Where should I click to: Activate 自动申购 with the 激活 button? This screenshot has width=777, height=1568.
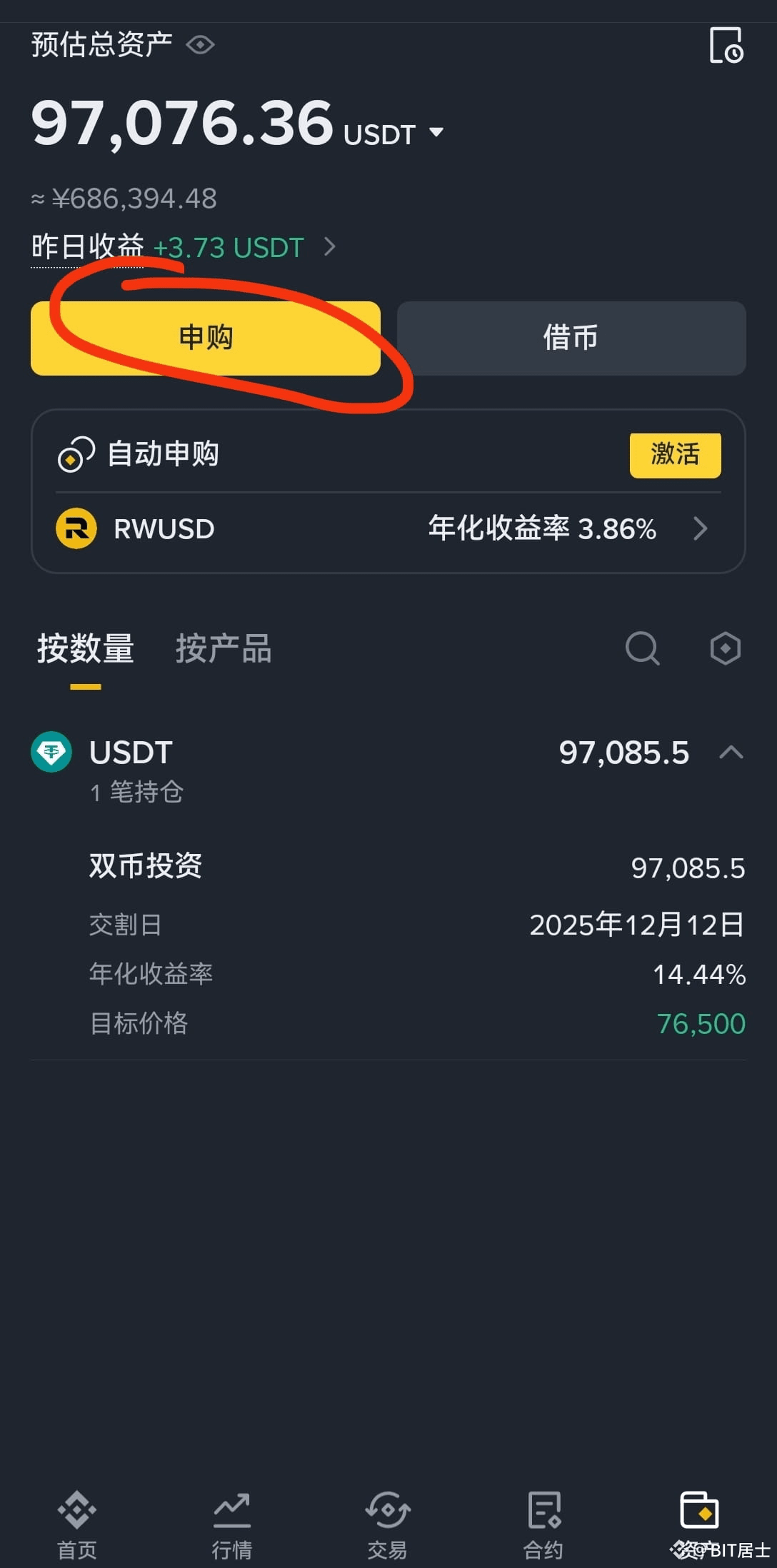coord(675,455)
